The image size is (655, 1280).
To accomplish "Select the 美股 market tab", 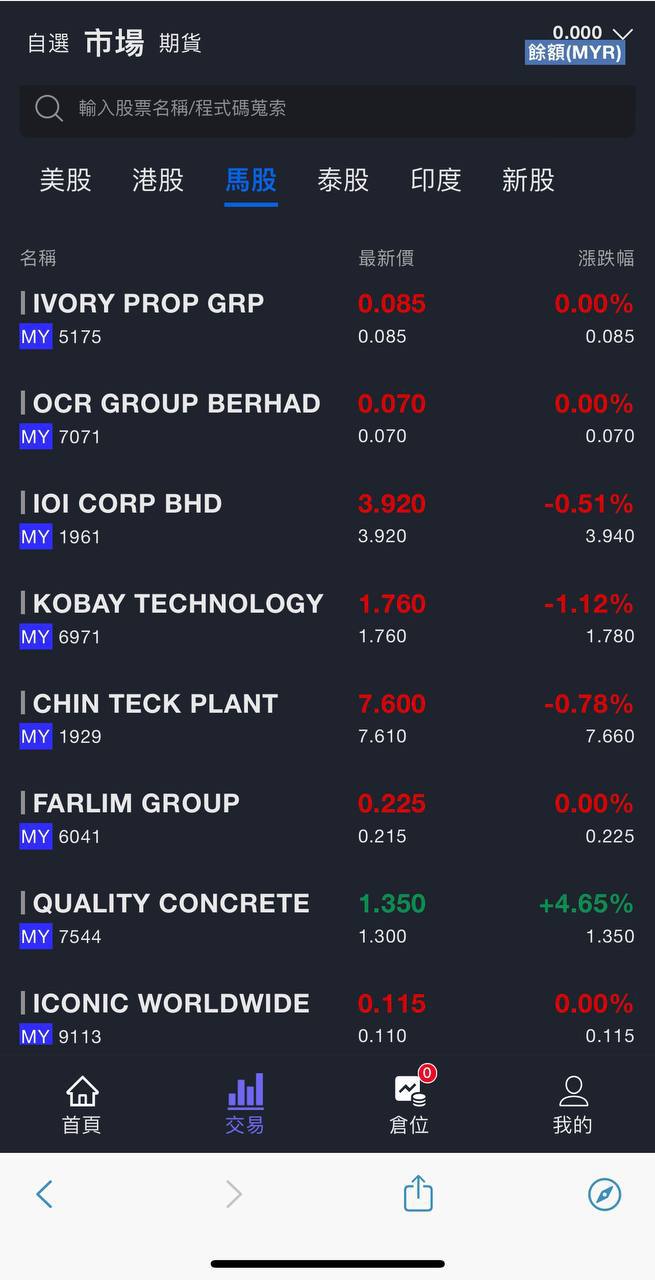I will 65,180.
